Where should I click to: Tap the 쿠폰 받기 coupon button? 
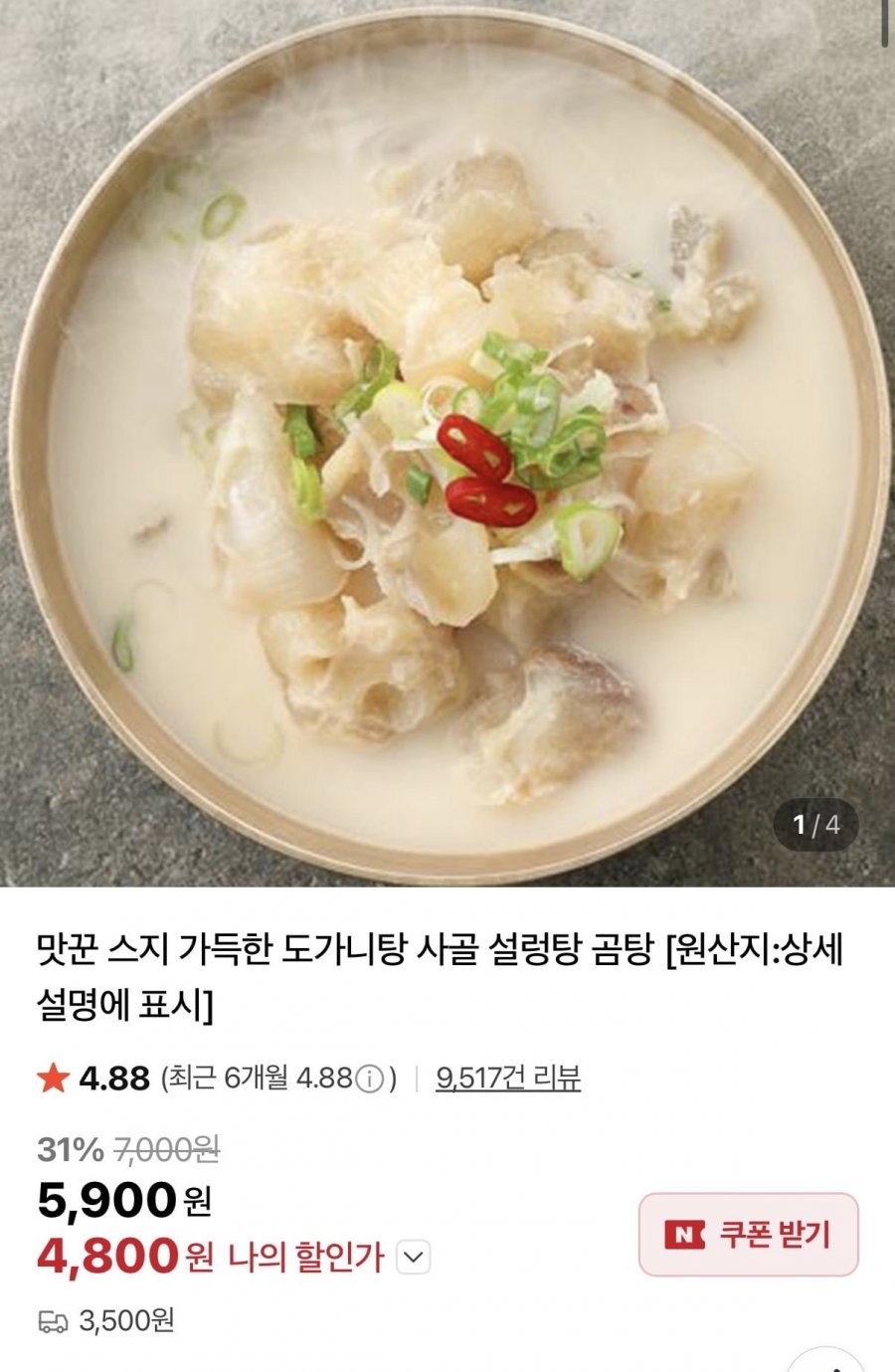pos(748,1234)
